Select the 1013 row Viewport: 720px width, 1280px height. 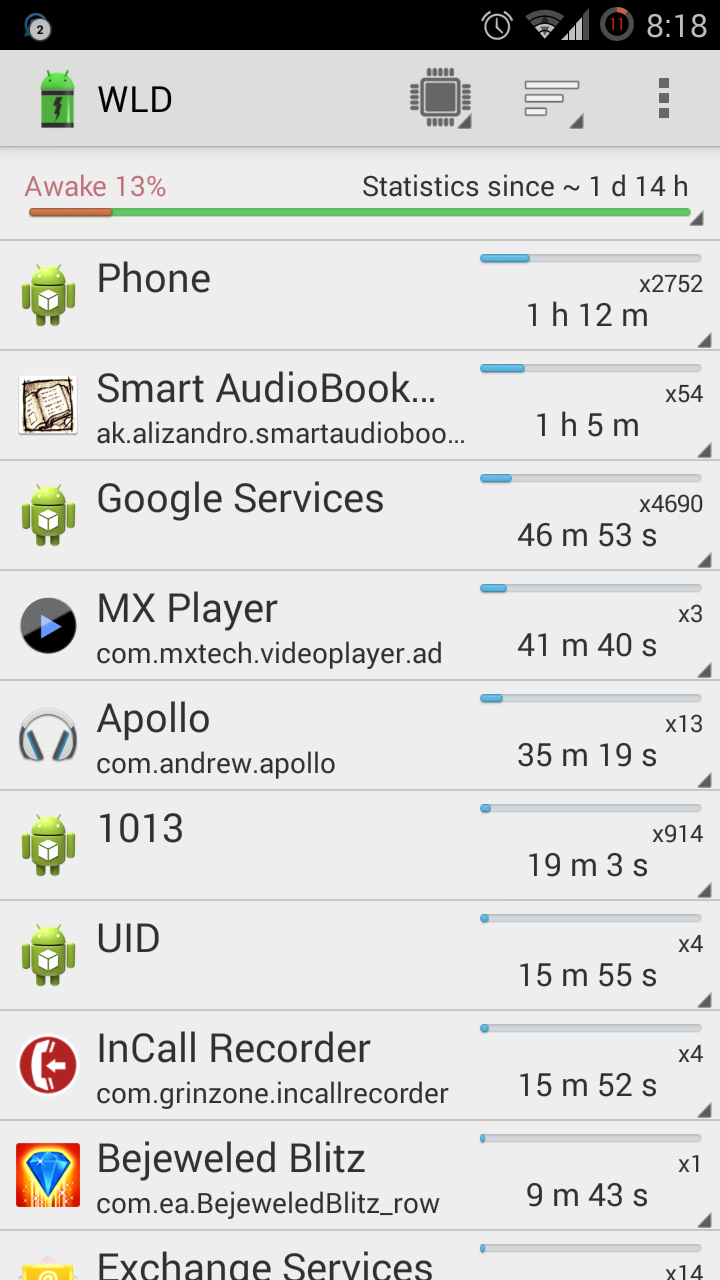coord(360,845)
